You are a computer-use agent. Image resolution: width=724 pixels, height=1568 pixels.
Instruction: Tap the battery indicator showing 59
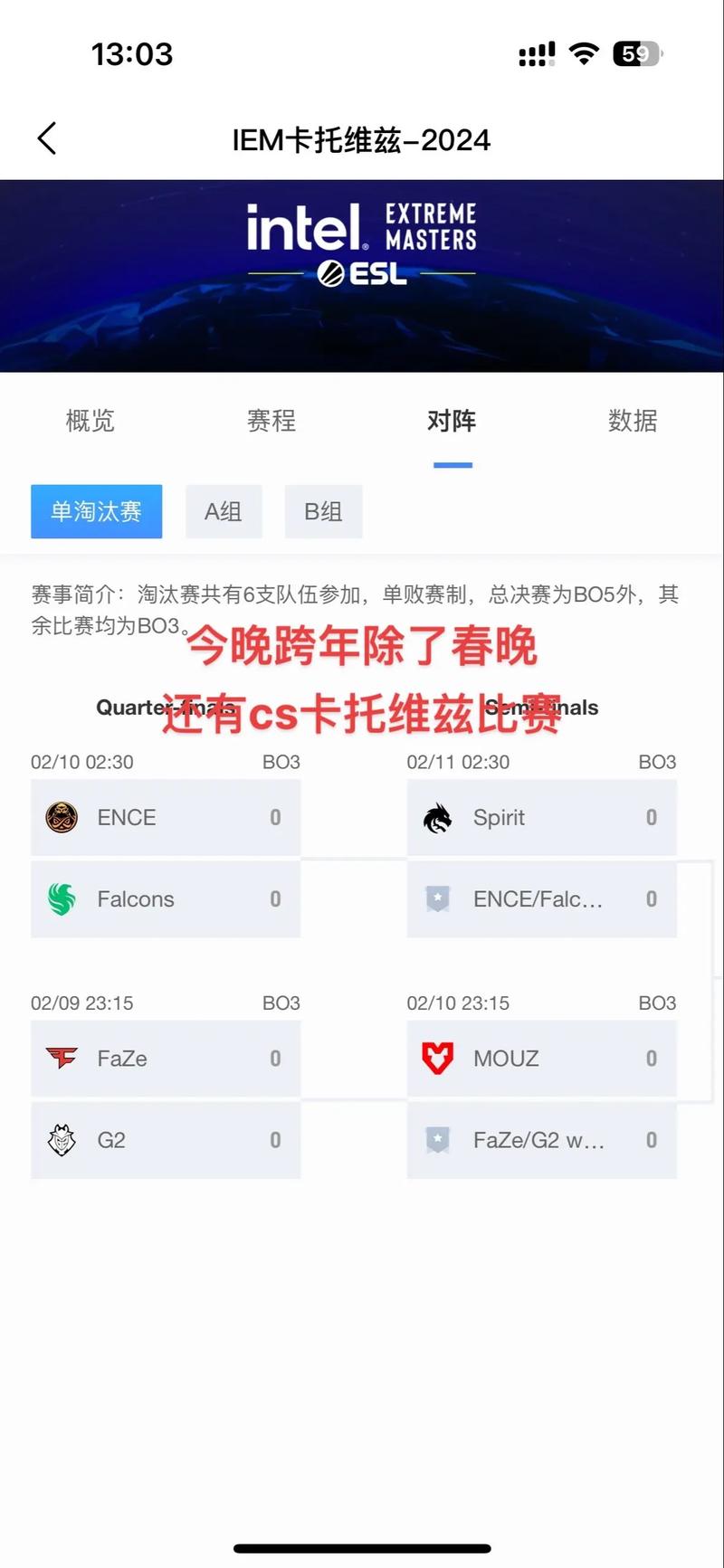click(x=636, y=54)
